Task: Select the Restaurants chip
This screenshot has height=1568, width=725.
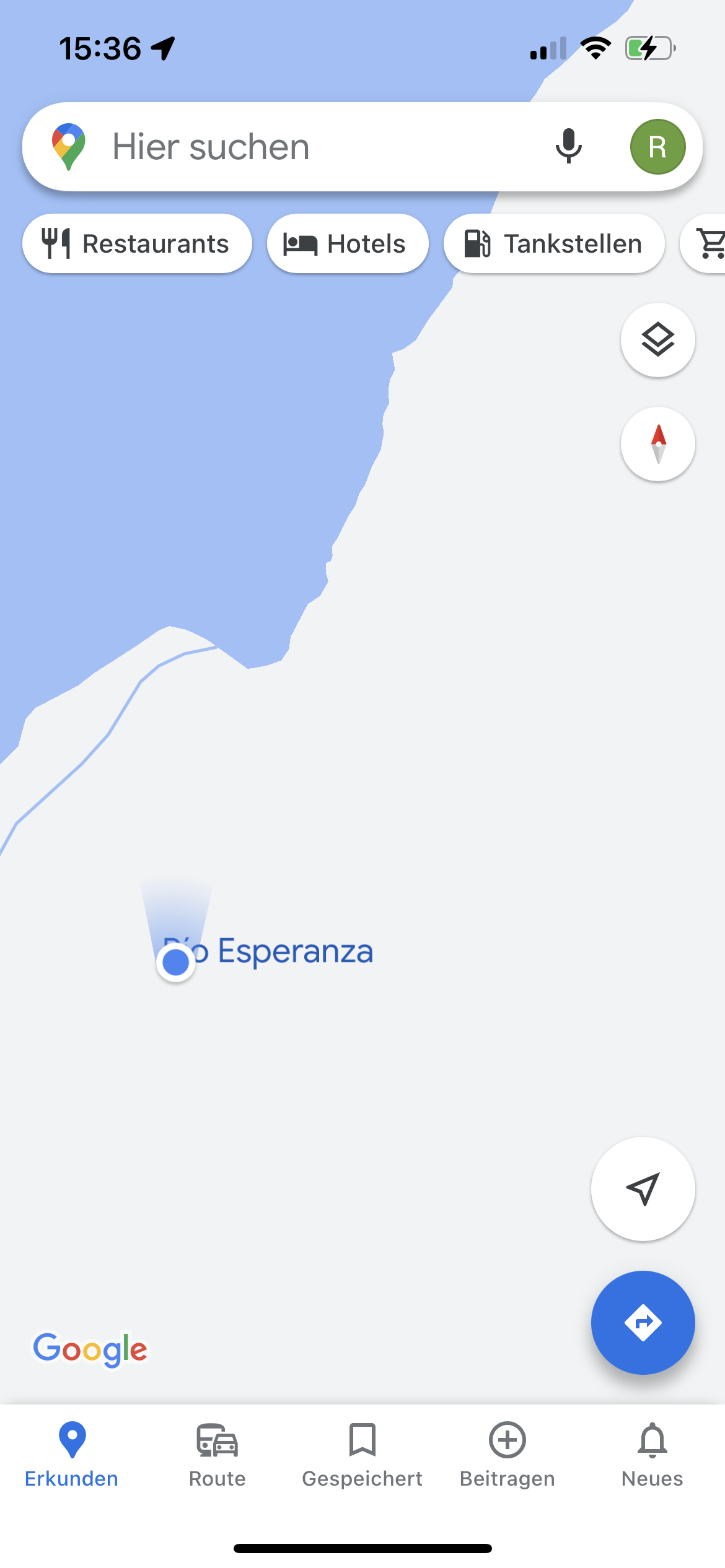Action: (137, 243)
